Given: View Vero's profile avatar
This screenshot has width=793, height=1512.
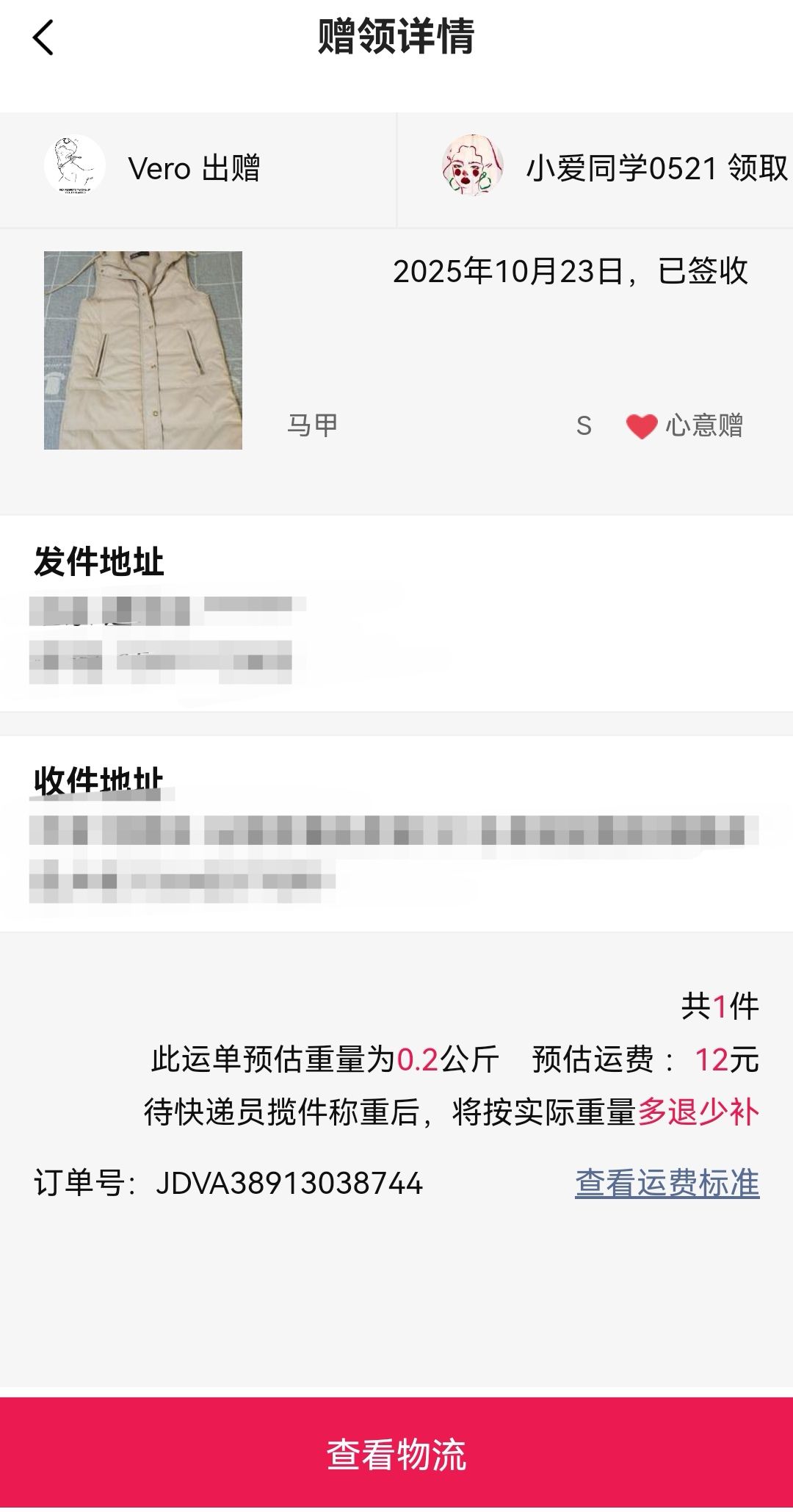Looking at the screenshot, I should [74, 167].
